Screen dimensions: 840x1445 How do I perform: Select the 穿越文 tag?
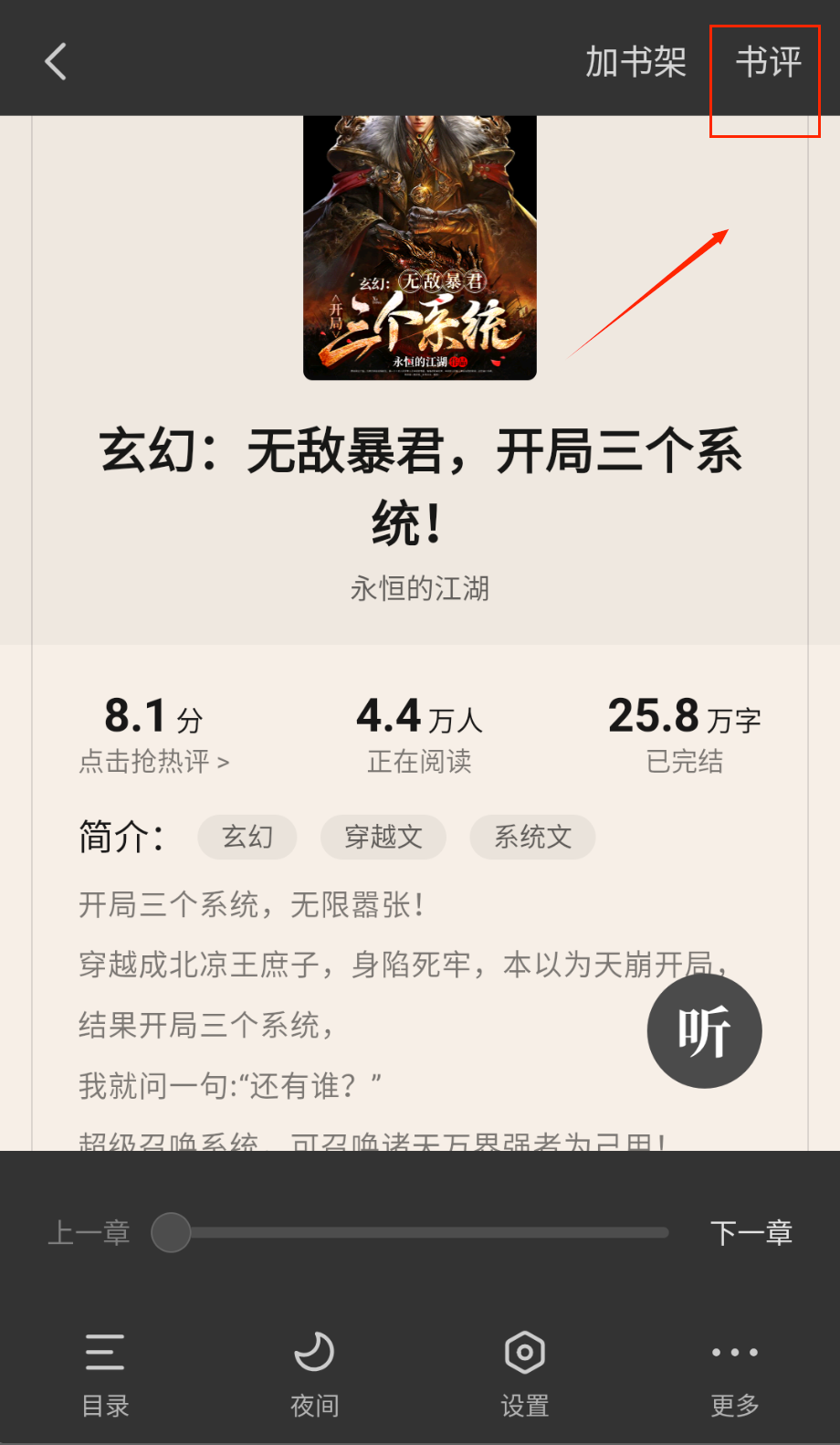[x=383, y=837]
